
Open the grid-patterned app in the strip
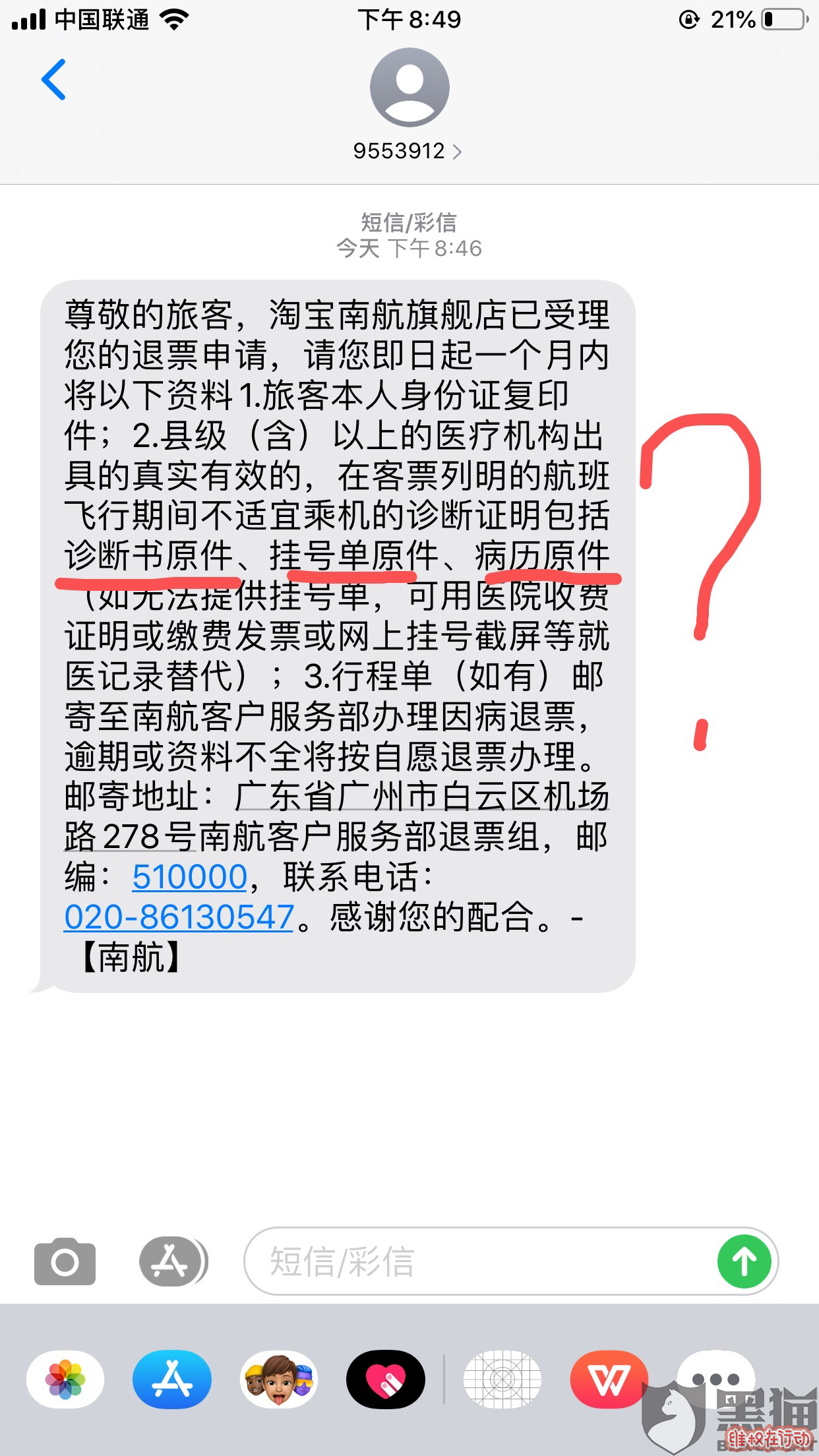click(x=502, y=1380)
